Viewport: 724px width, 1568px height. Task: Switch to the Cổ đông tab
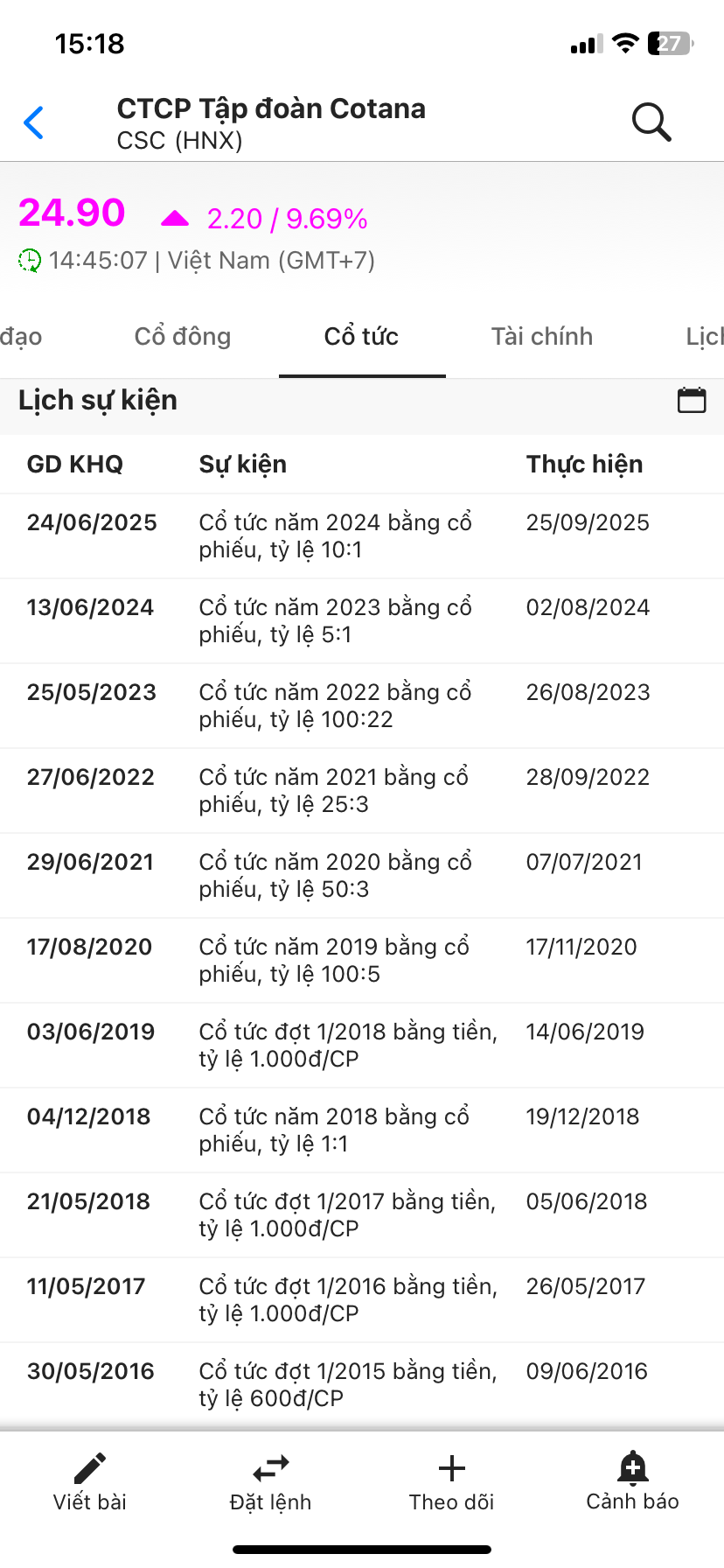pyautogui.click(x=183, y=337)
